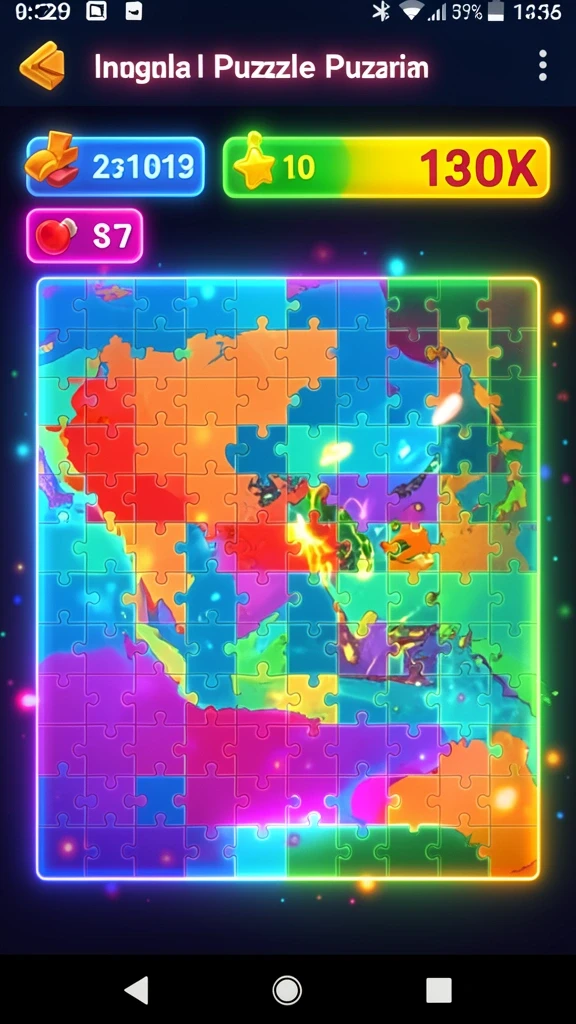576x1024 pixels.
Task: Open the three-dot overflow menu
Action: (x=542, y=66)
